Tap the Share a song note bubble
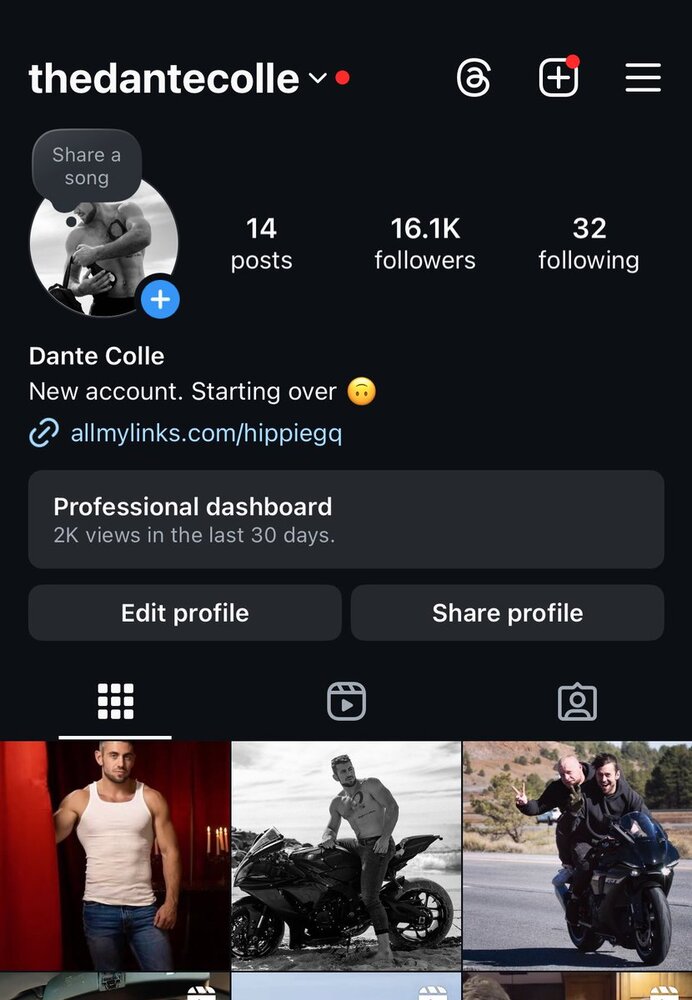The width and height of the screenshot is (692, 1000). (x=86, y=167)
